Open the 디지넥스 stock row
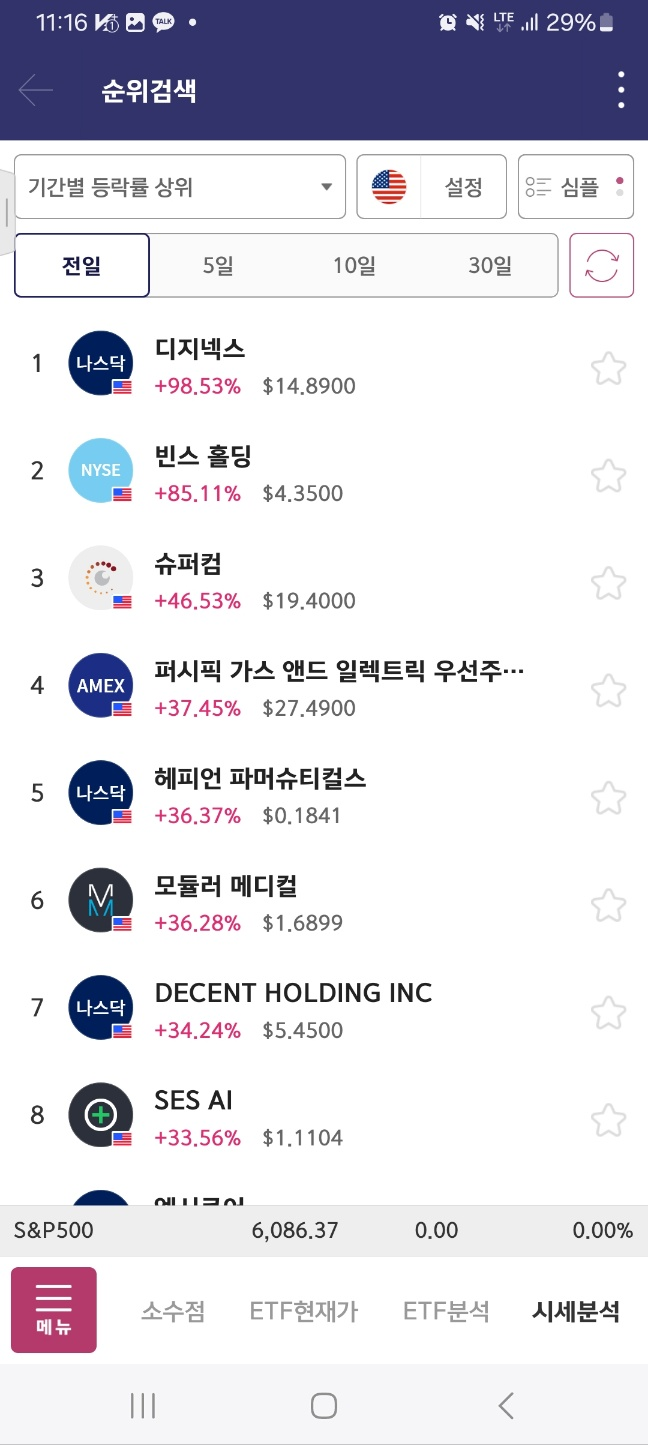This screenshot has height=1445, width=648. [300, 365]
